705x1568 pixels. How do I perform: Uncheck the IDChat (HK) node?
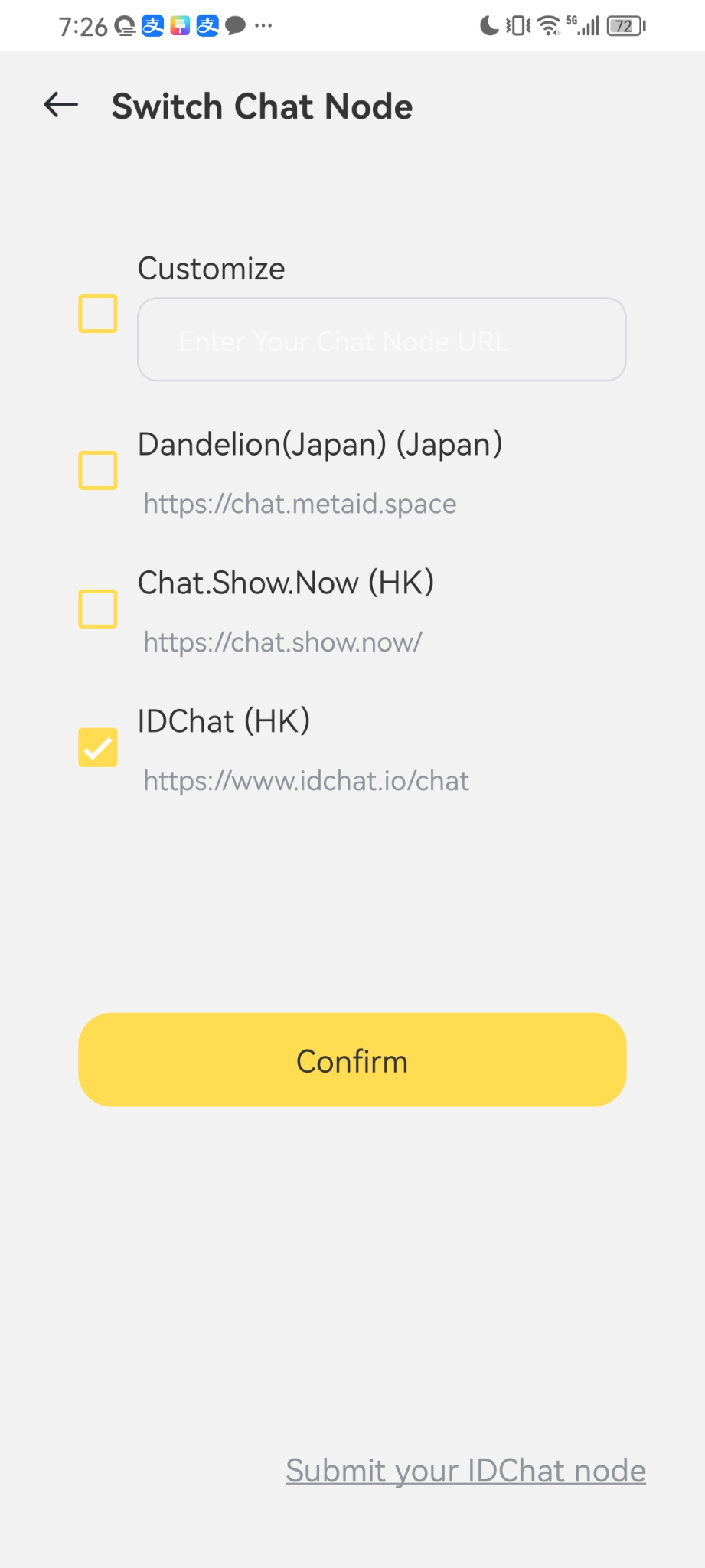point(98,747)
